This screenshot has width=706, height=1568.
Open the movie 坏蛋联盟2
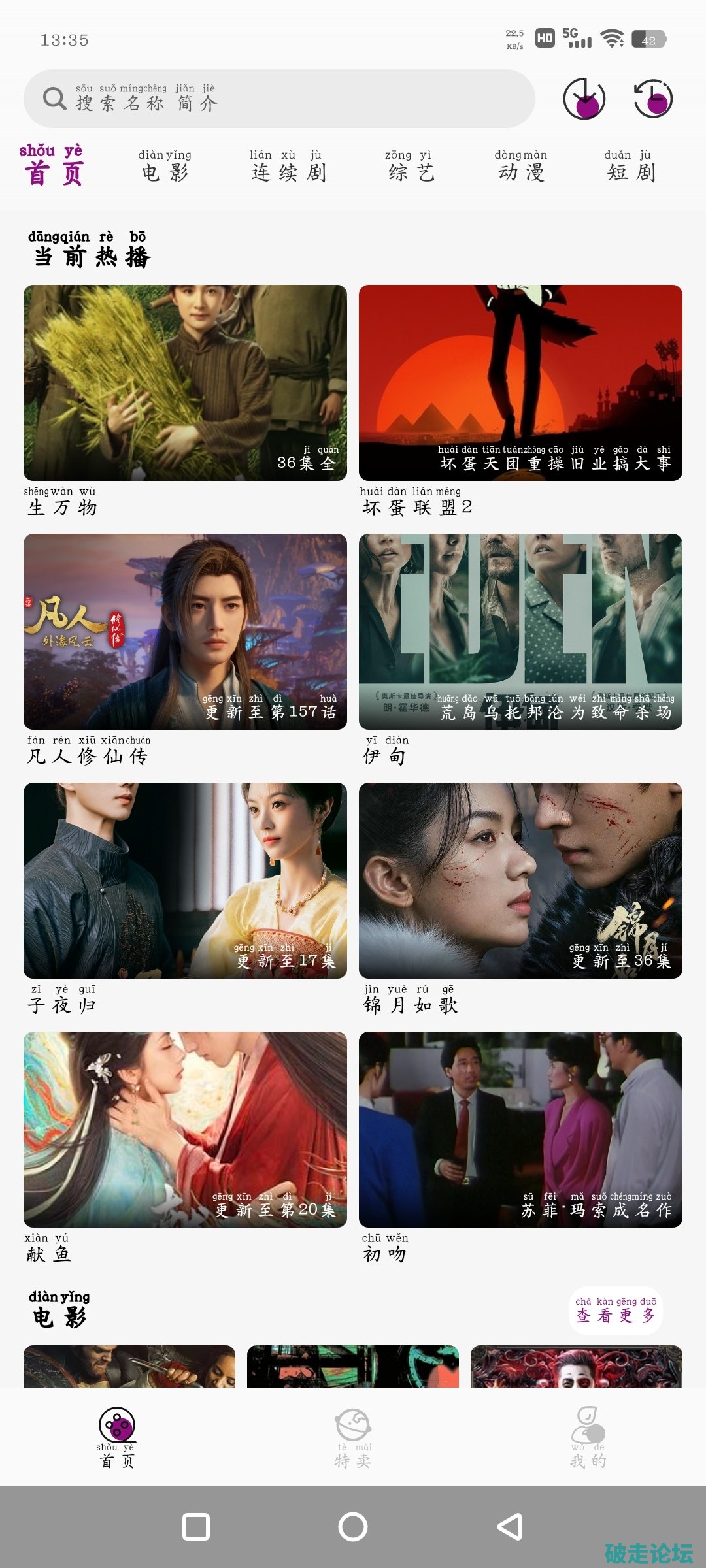pyautogui.click(x=520, y=383)
